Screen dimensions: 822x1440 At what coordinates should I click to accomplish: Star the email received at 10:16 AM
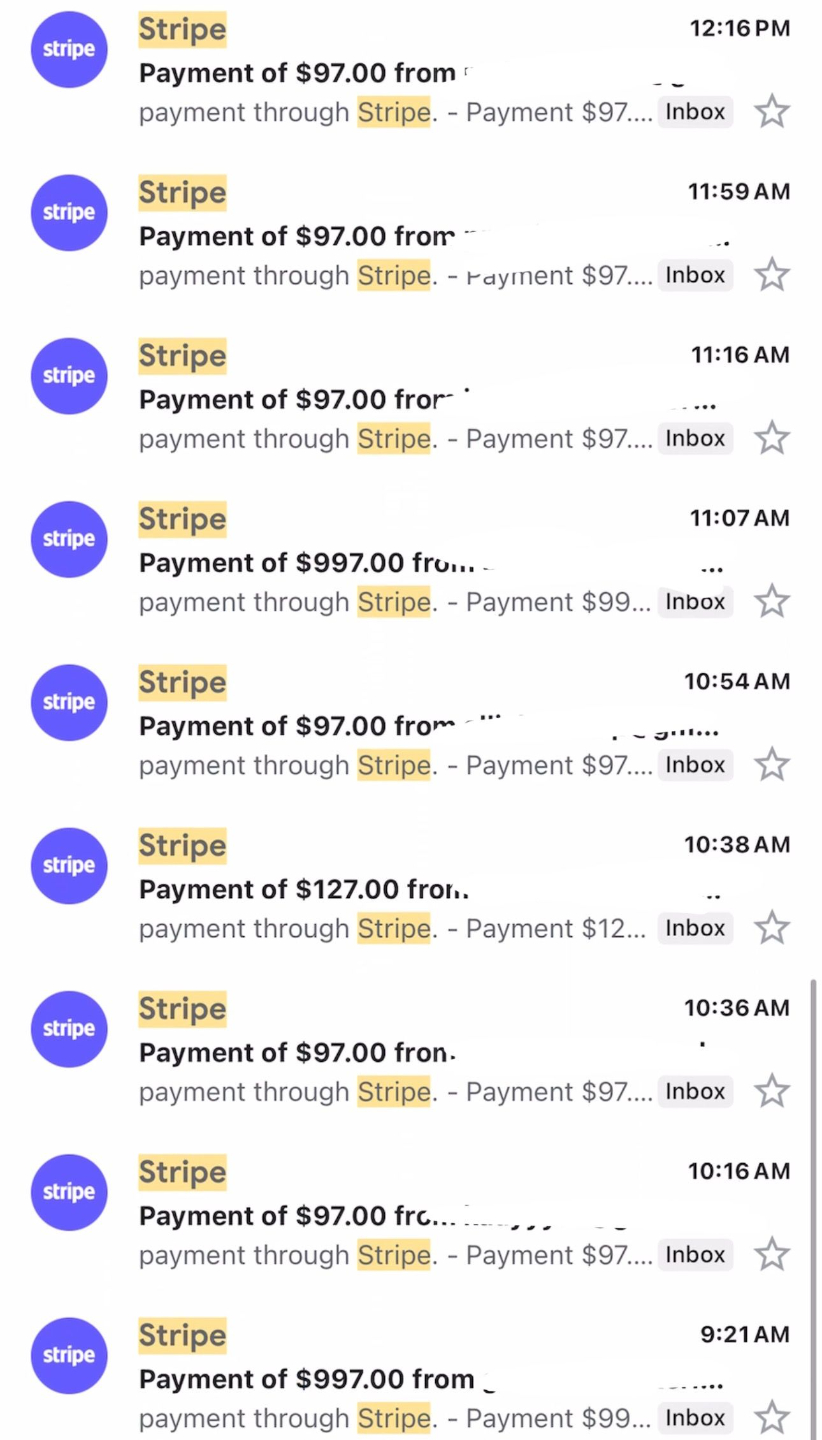point(771,1254)
